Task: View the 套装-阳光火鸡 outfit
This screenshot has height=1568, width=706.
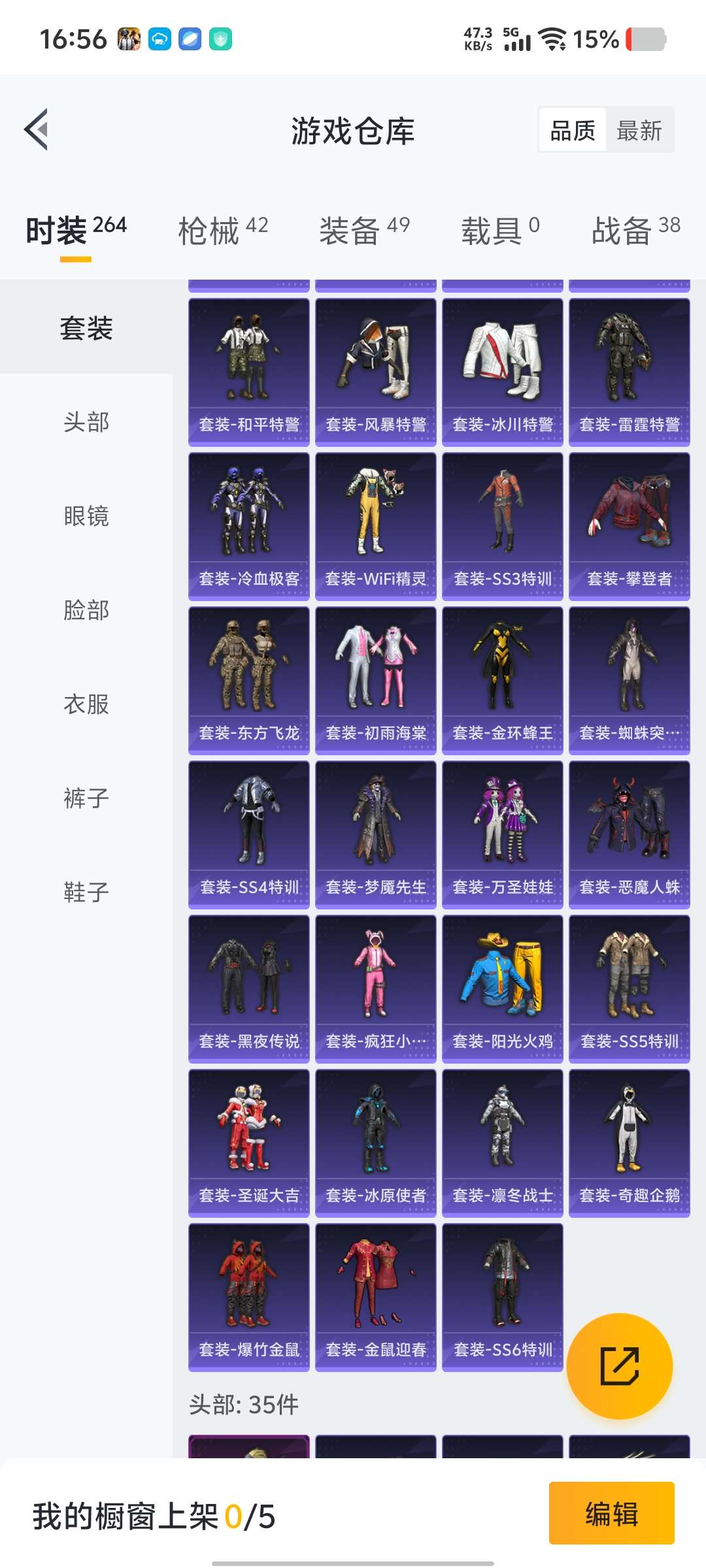Action: [x=503, y=989]
